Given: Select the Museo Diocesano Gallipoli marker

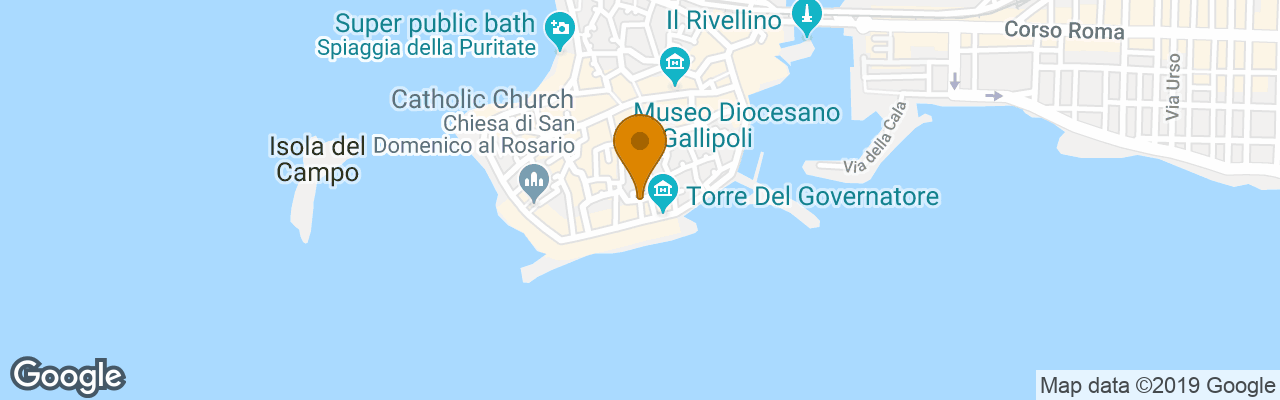Looking at the screenshot, I should [x=676, y=66].
